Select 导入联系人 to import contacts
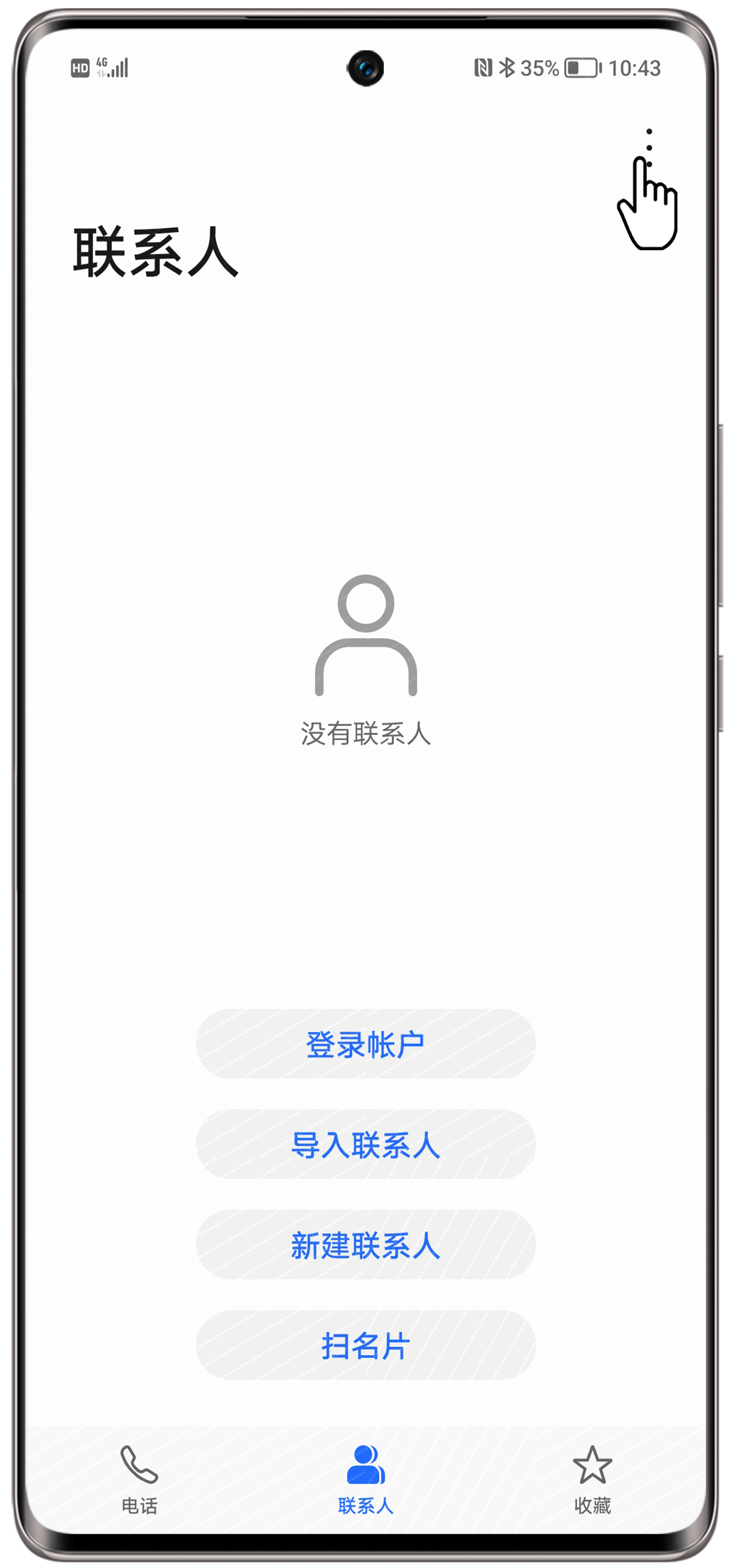The image size is (735, 1568). [365, 1144]
